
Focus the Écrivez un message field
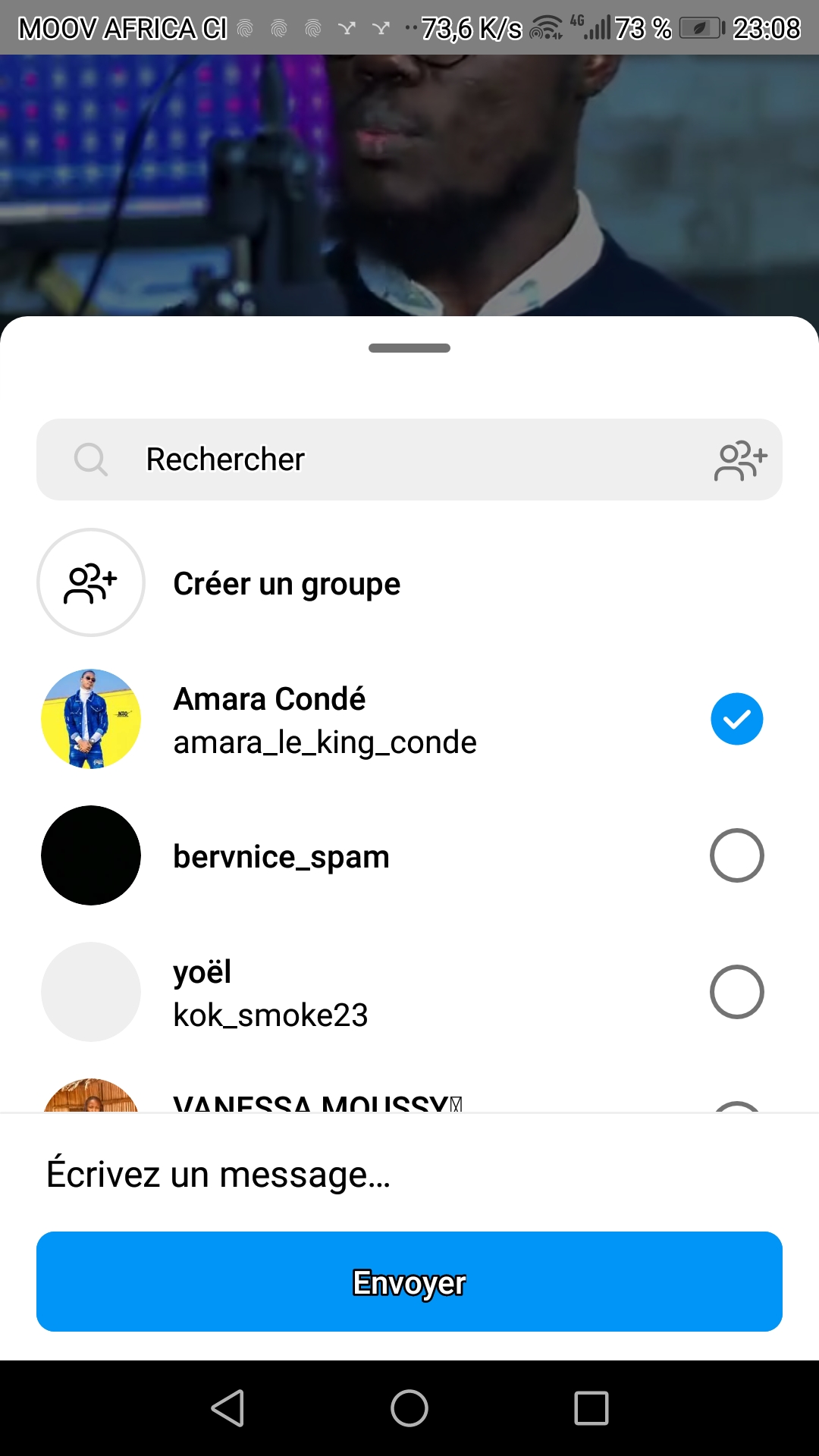click(x=409, y=1174)
